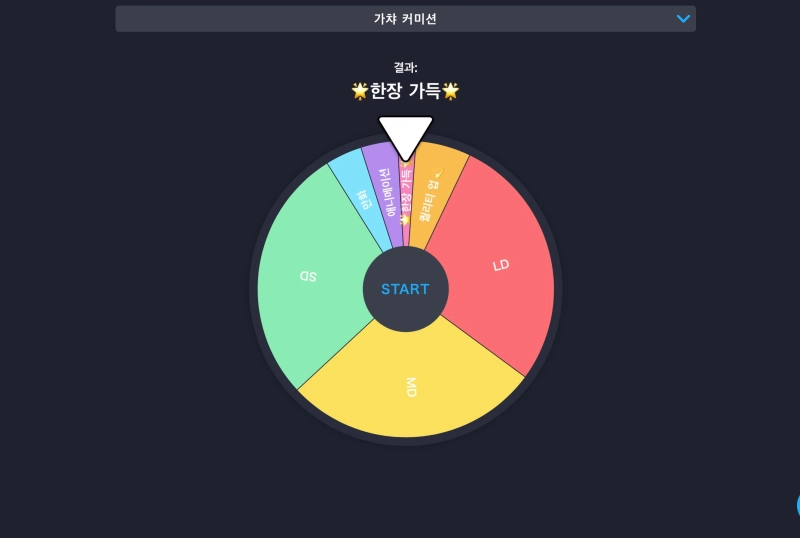Image resolution: width=800 pixels, height=538 pixels.
Task: Tap START to spin the wheel
Action: pyautogui.click(x=405, y=290)
